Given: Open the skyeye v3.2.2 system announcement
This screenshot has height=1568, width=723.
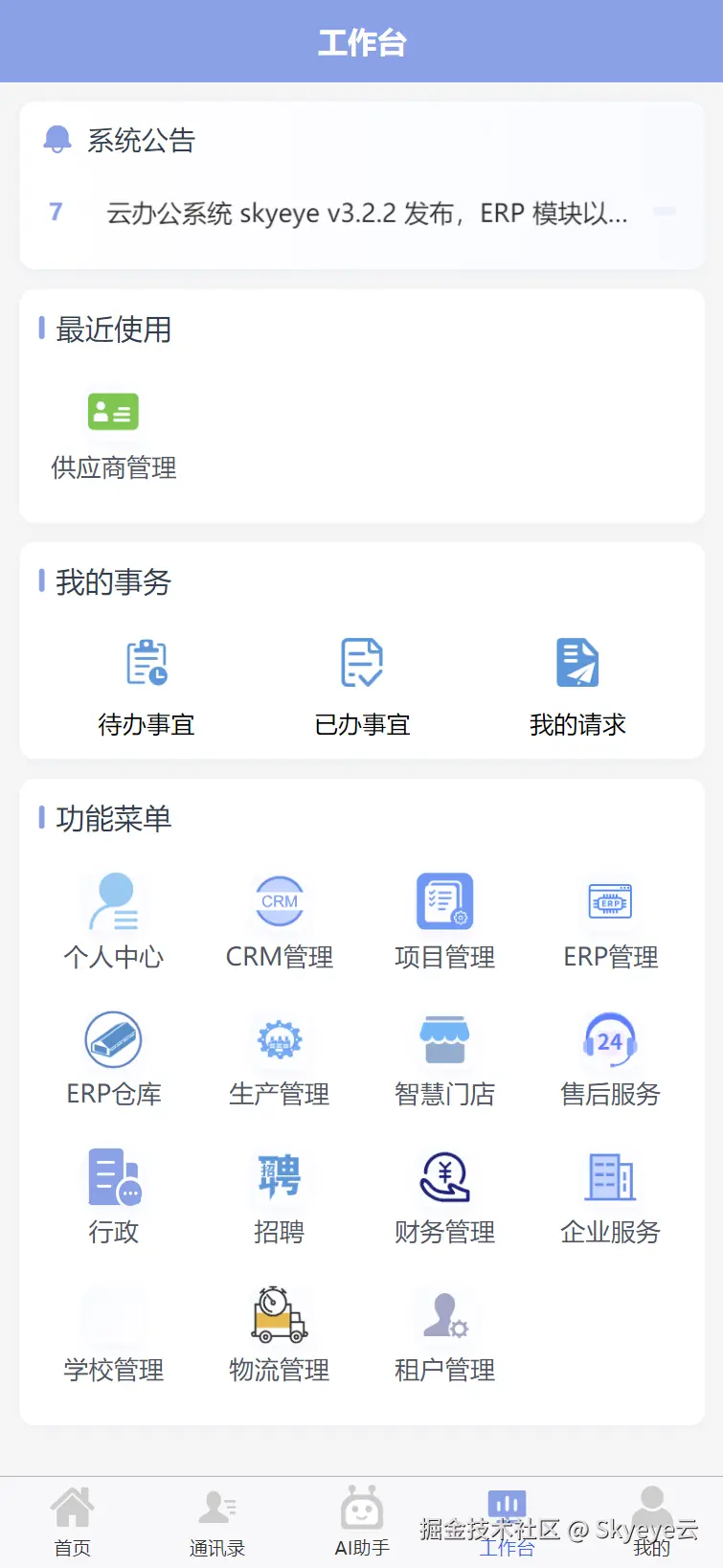Looking at the screenshot, I should pos(367,213).
